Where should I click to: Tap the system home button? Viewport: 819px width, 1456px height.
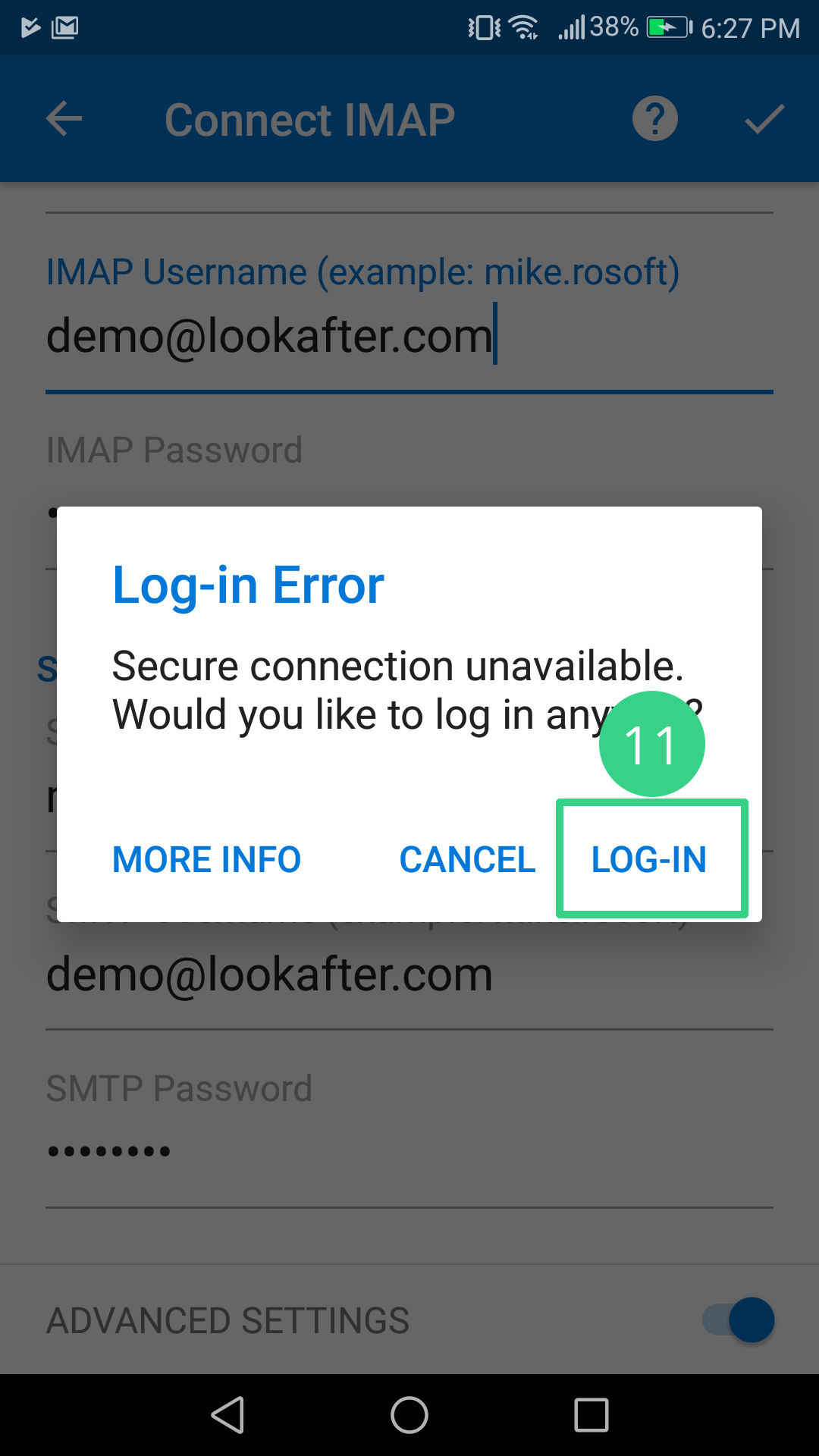pyautogui.click(x=409, y=1415)
